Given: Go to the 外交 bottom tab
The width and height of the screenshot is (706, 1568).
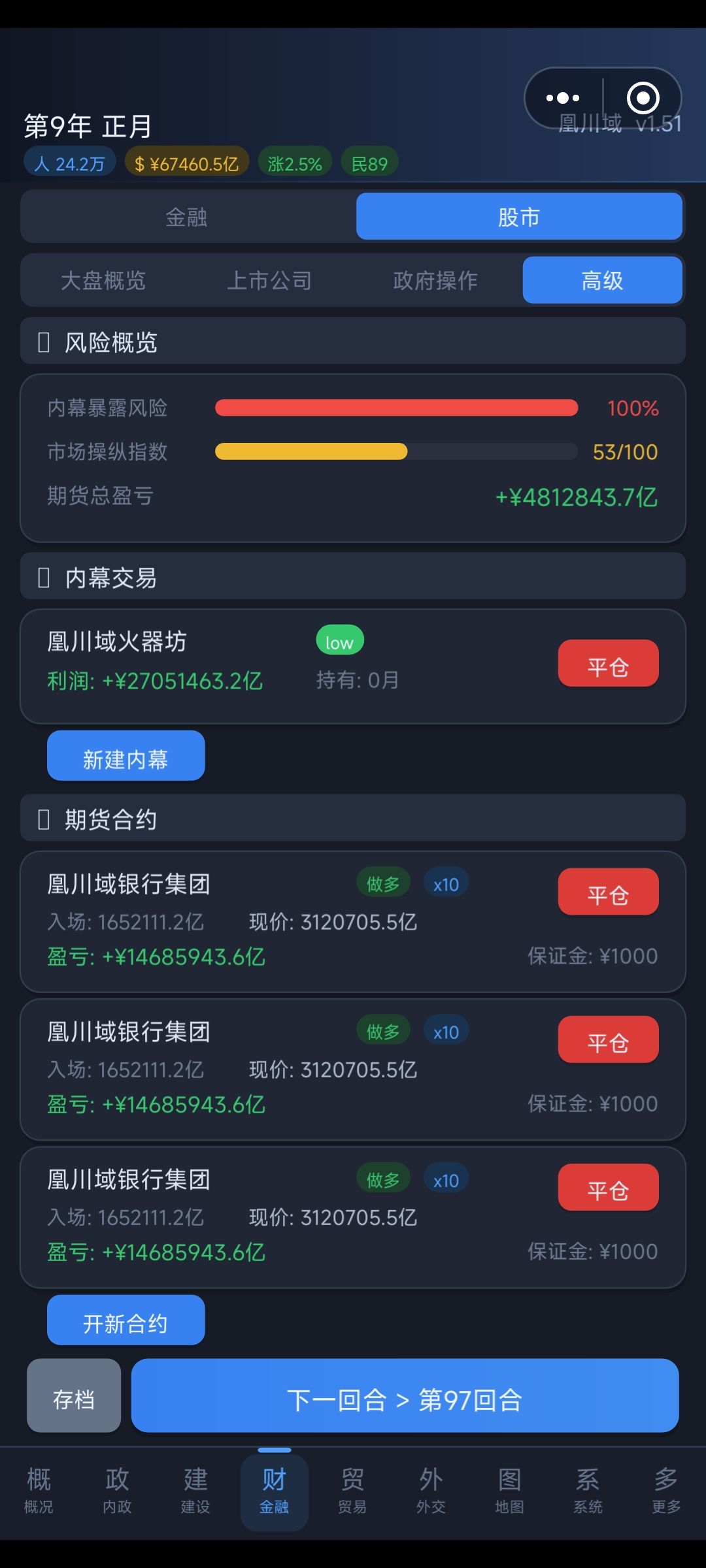Looking at the screenshot, I should (431, 1490).
